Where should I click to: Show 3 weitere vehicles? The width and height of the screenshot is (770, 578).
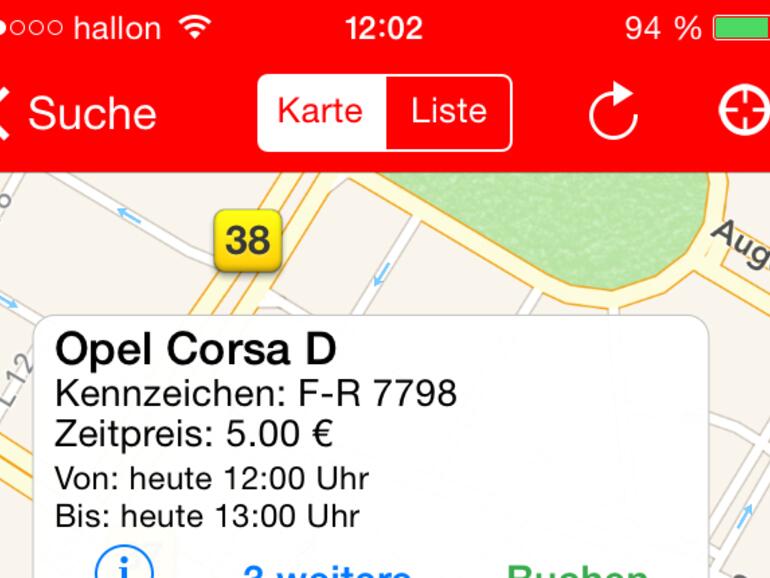[327, 571]
